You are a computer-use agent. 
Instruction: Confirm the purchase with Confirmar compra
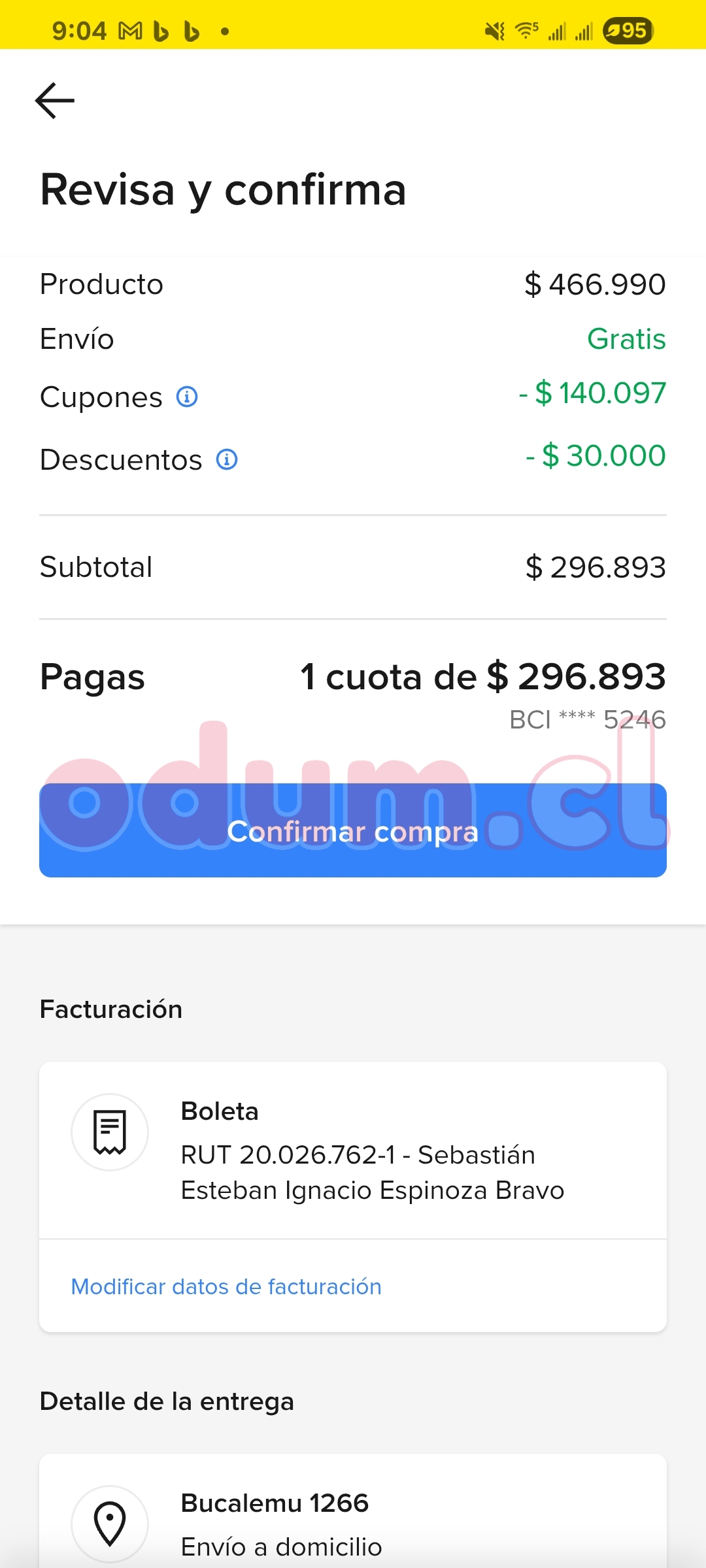pyautogui.click(x=353, y=831)
